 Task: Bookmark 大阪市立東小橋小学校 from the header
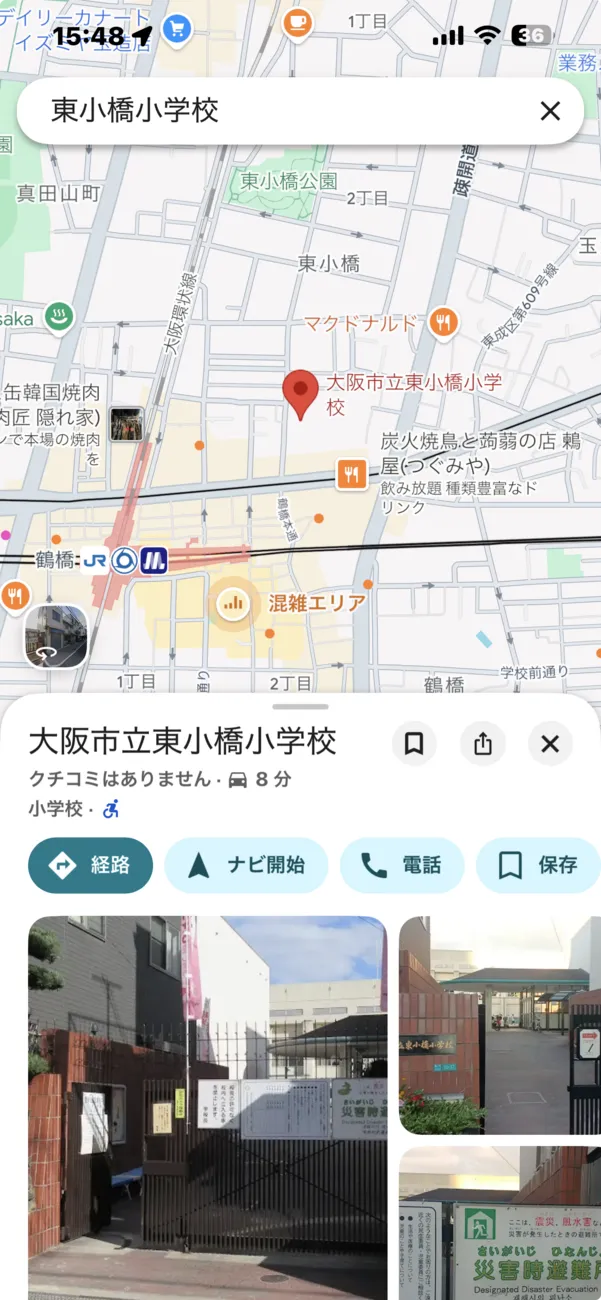(414, 743)
